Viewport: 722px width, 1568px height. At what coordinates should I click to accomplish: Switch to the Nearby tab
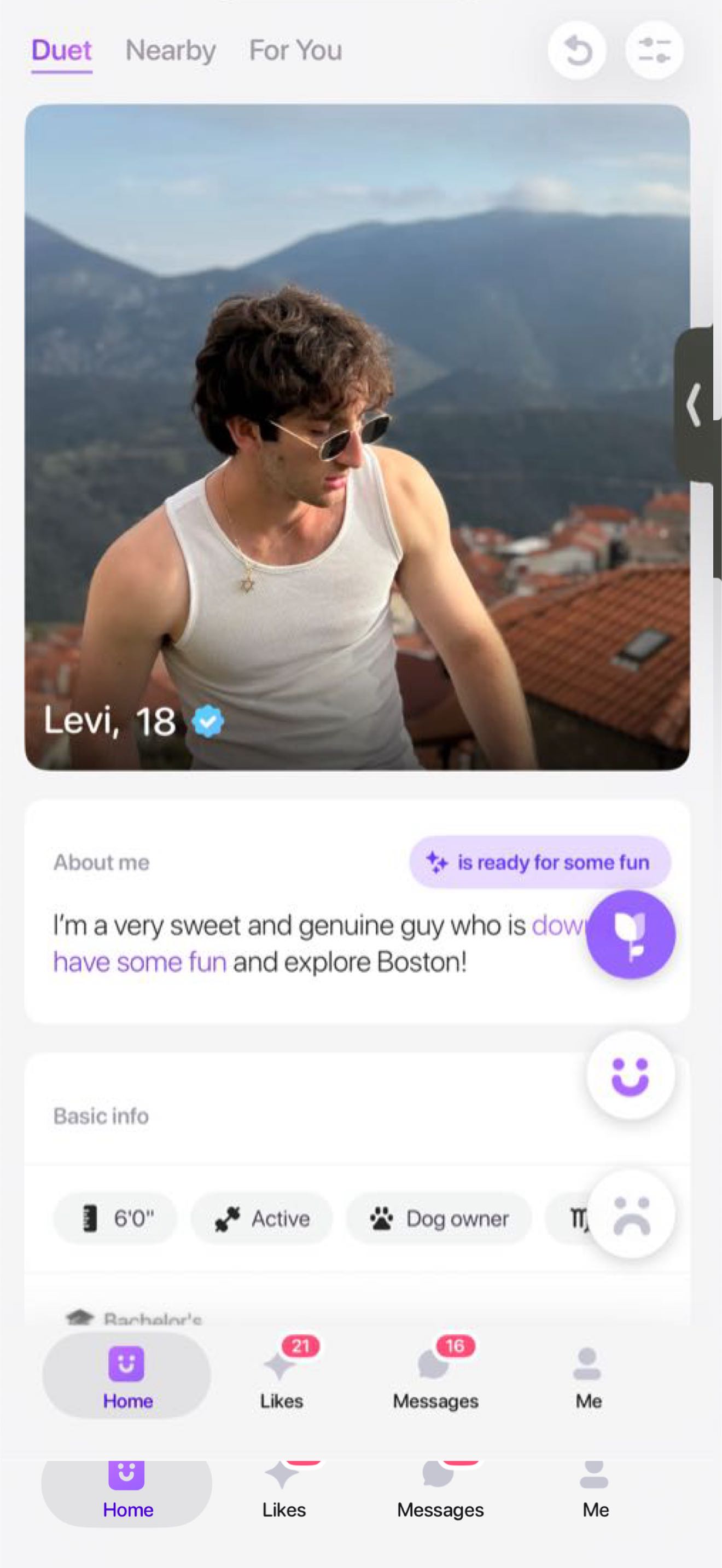(170, 50)
